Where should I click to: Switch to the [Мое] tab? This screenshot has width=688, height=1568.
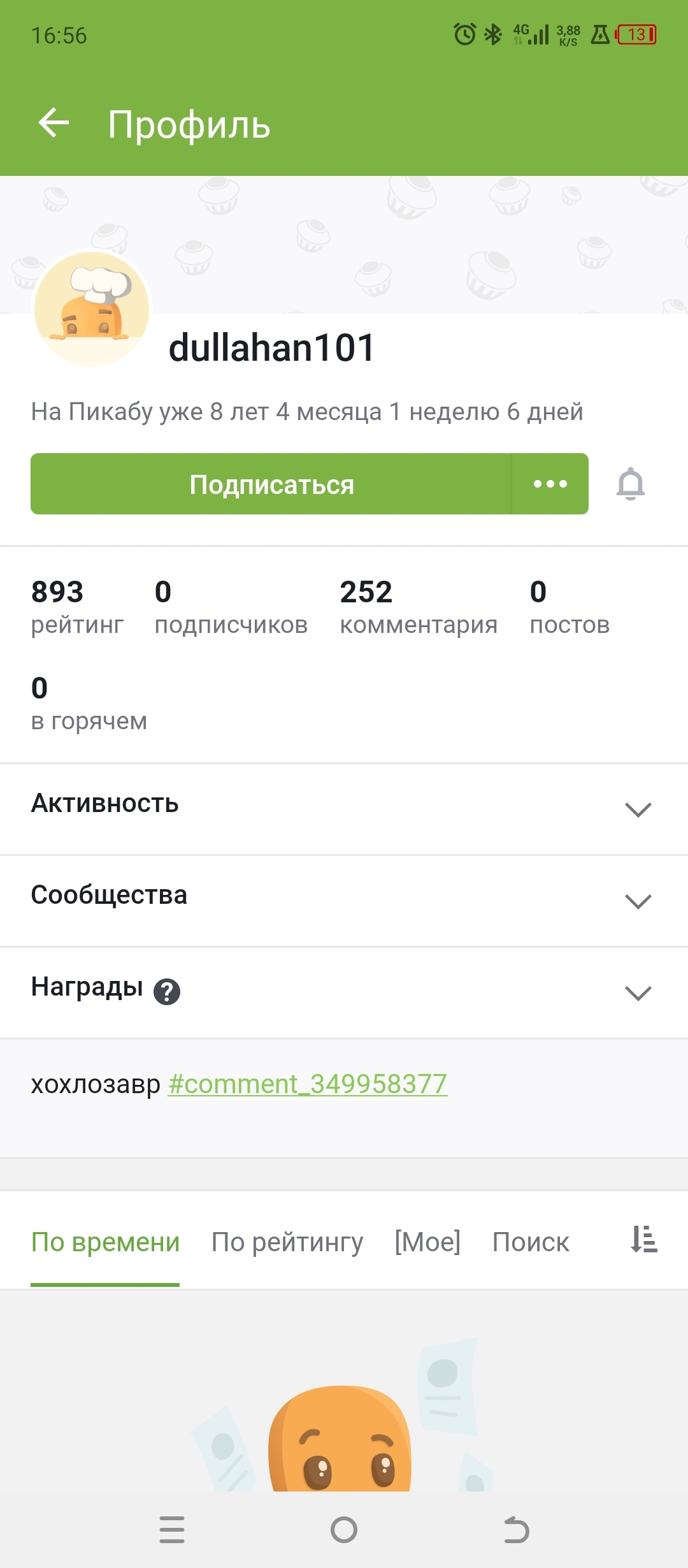pos(427,1242)
